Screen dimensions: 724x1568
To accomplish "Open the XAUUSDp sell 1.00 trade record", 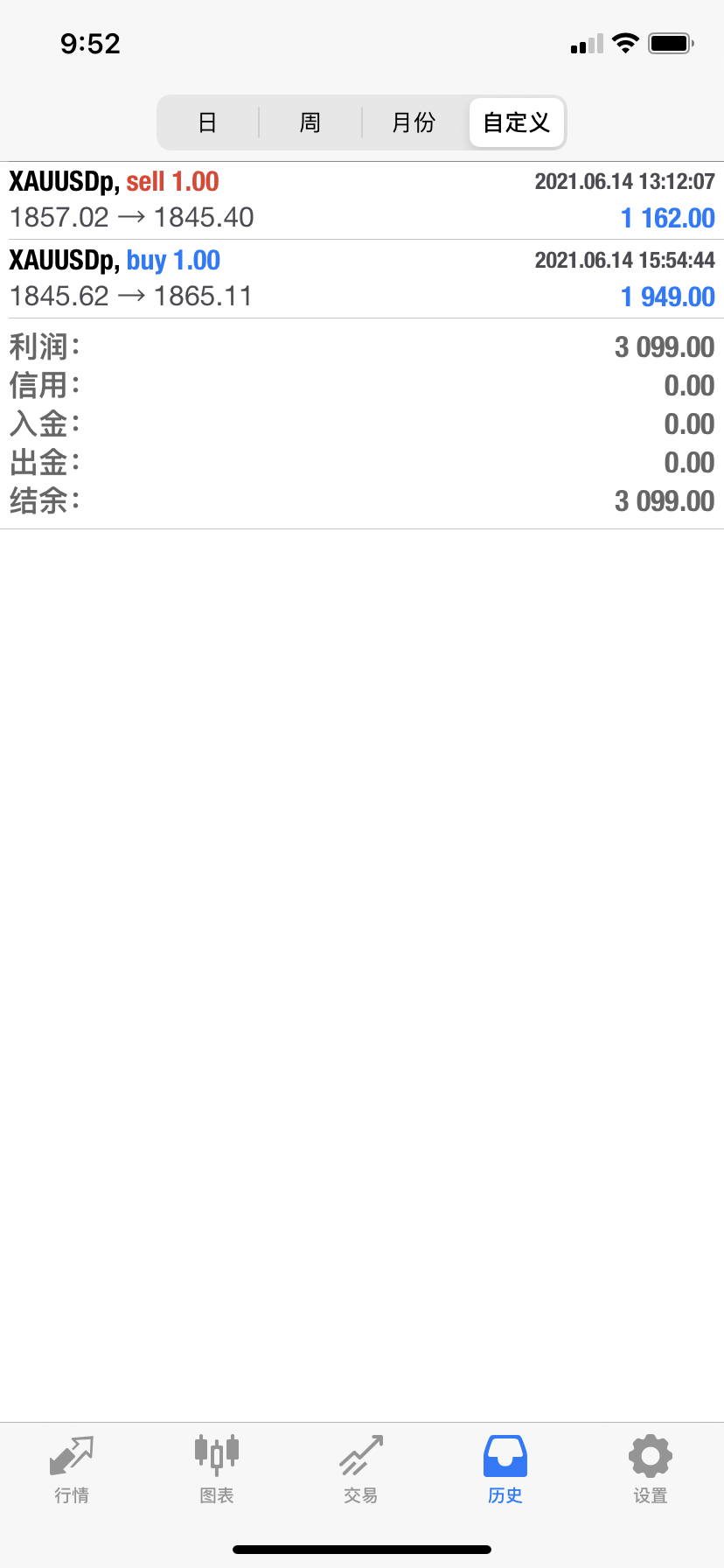I will pos(362,199).
